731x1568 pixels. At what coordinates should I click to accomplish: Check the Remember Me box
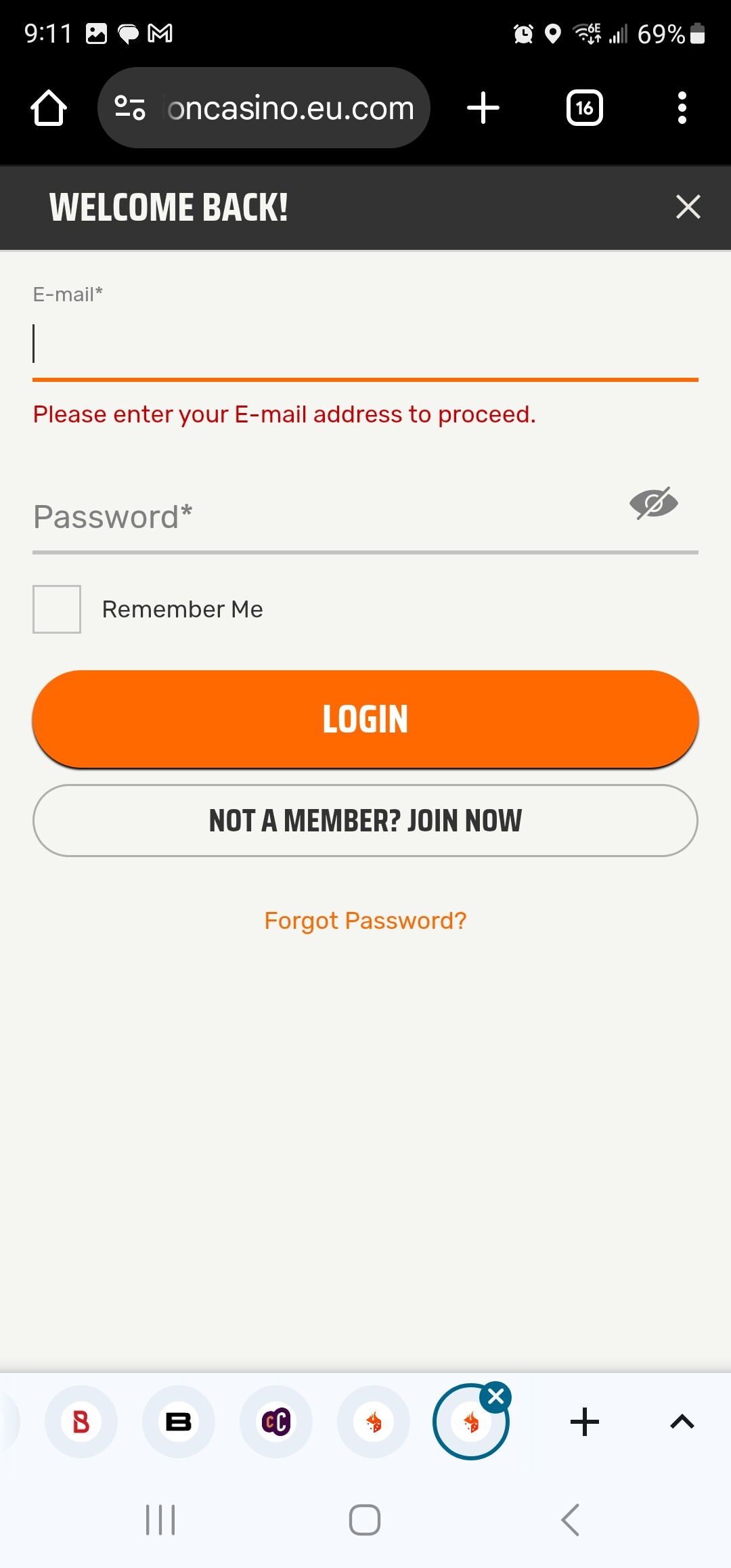point(57,609)
